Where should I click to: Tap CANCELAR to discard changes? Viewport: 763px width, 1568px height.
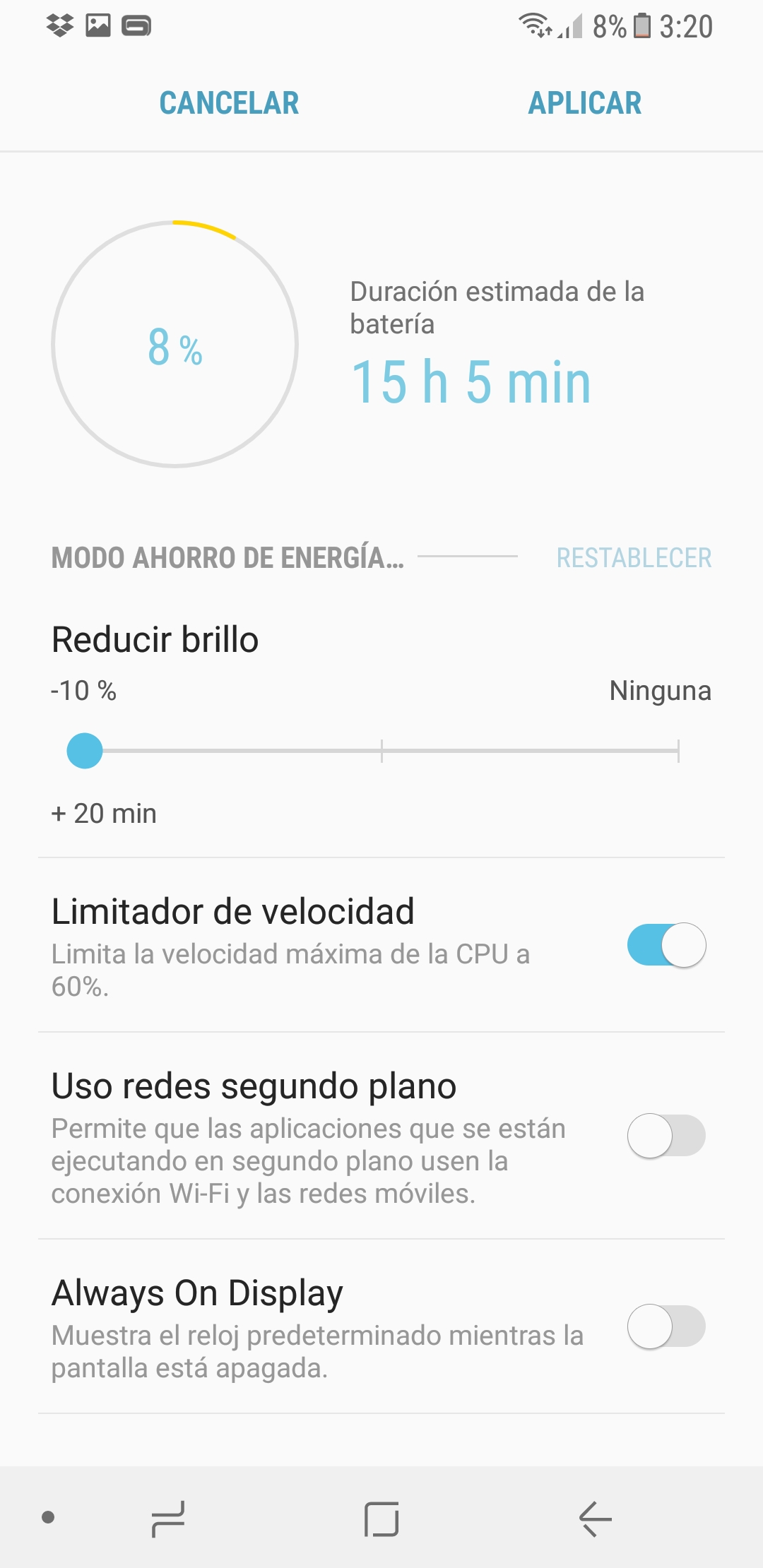[229, 103]
